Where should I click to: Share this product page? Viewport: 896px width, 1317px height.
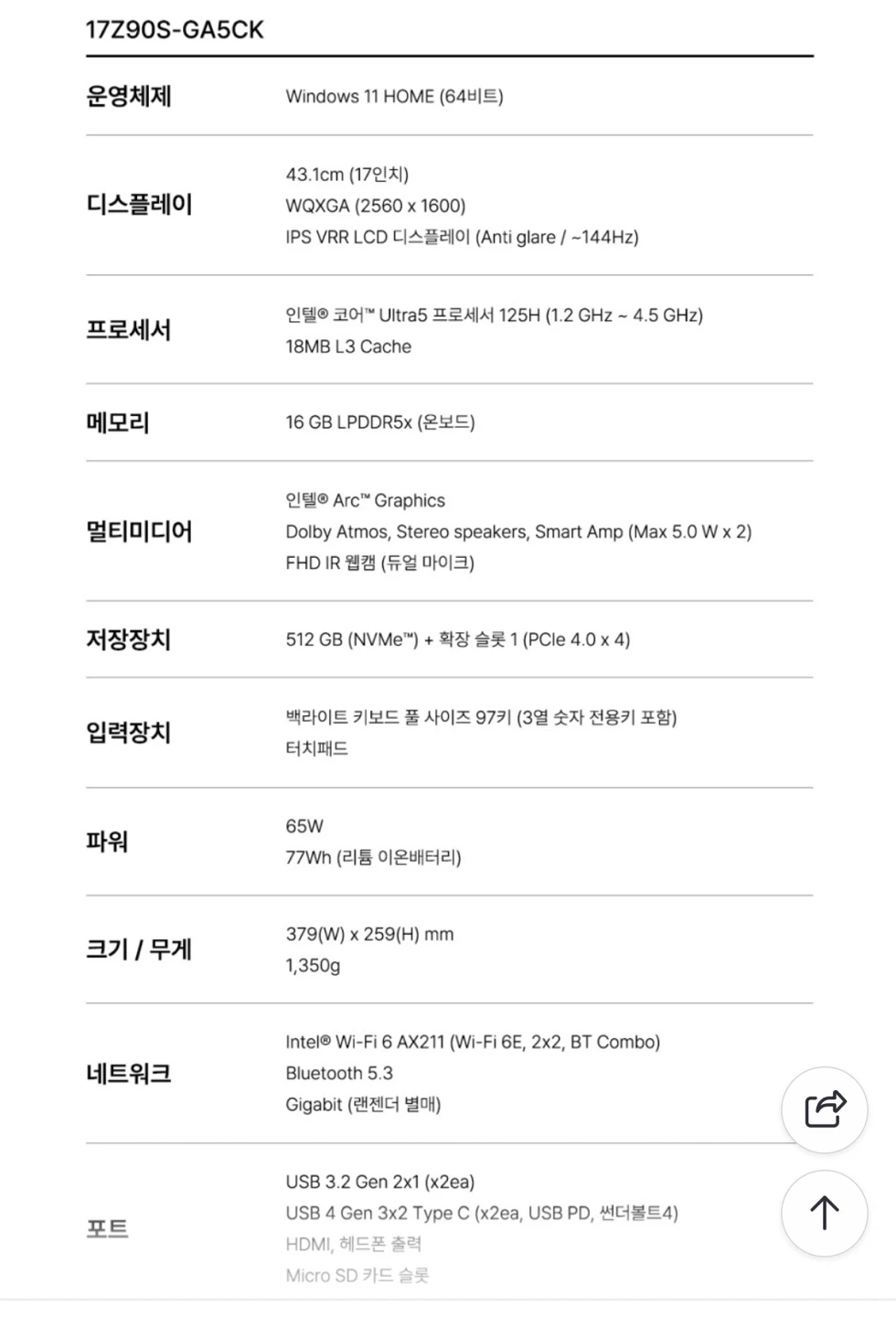click(x=824, y=1109)
